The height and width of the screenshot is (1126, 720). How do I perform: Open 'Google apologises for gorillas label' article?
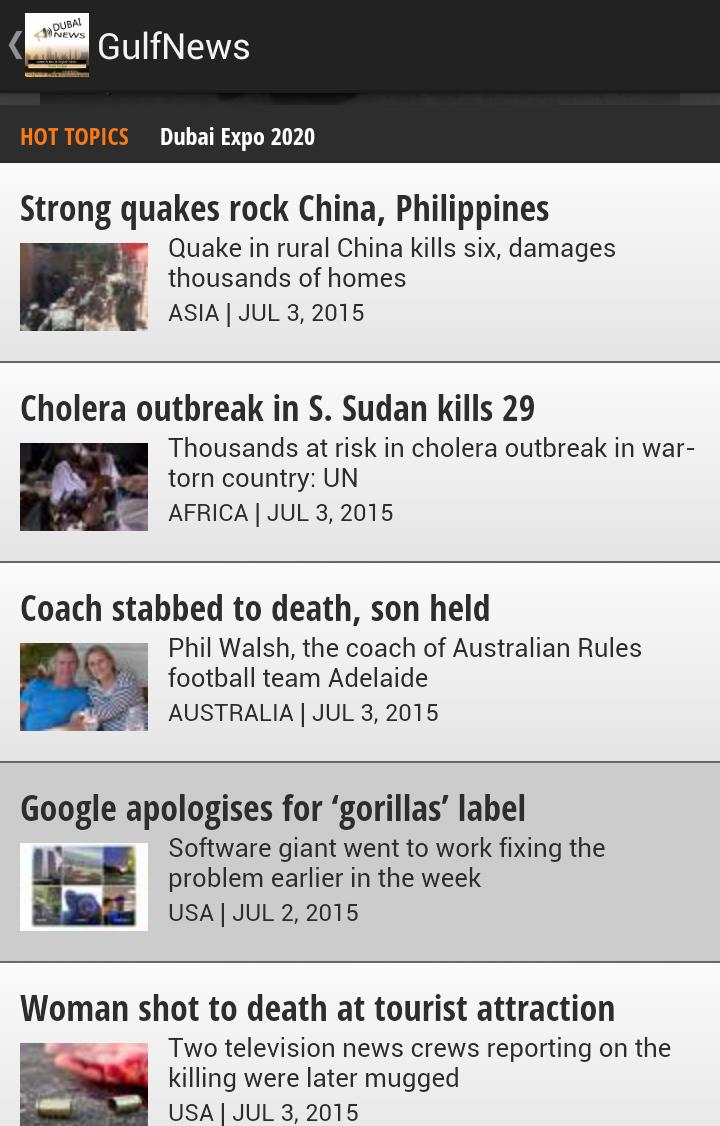click(x=272, y=807)
